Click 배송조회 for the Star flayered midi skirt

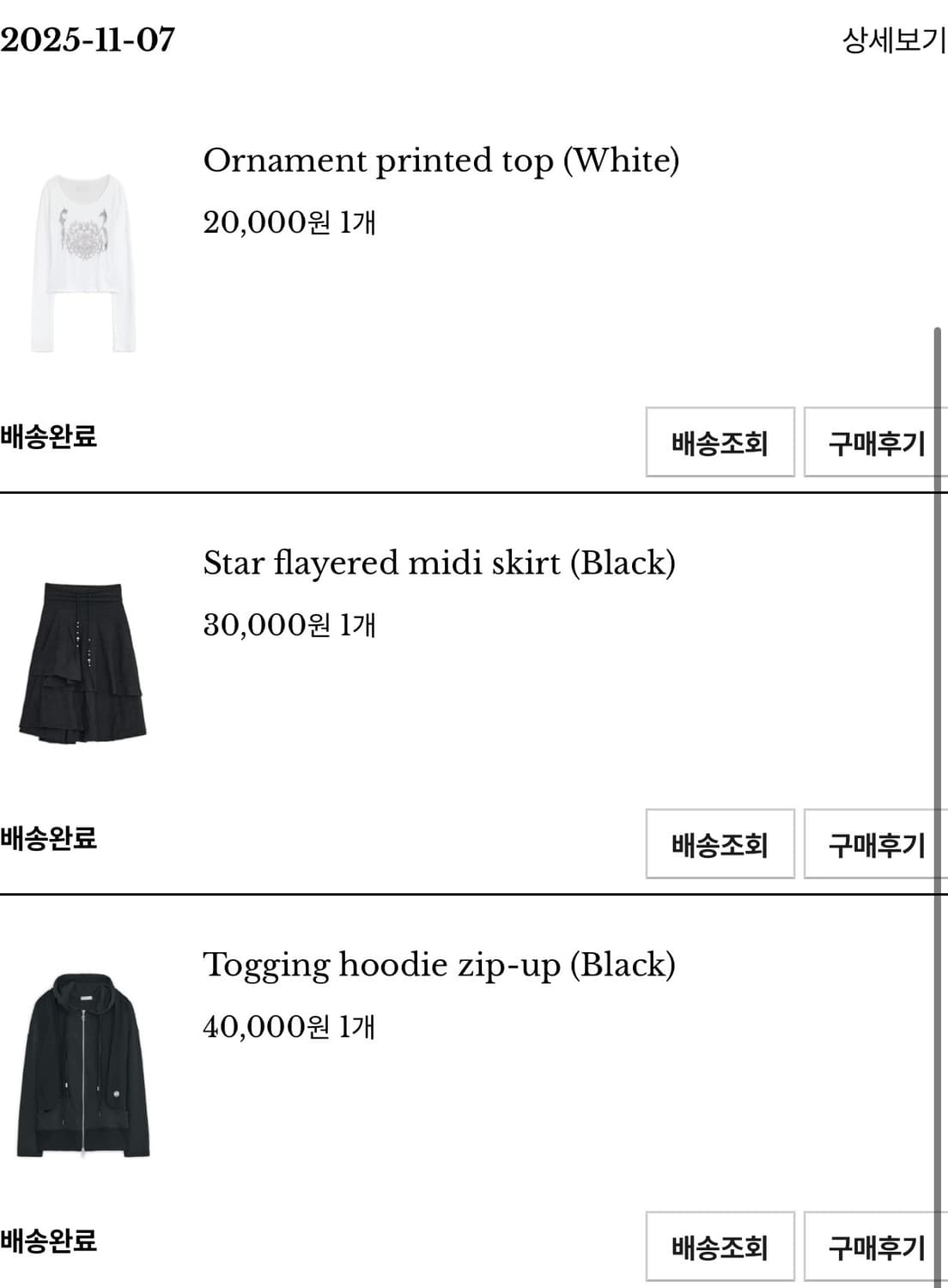[720, 845]
